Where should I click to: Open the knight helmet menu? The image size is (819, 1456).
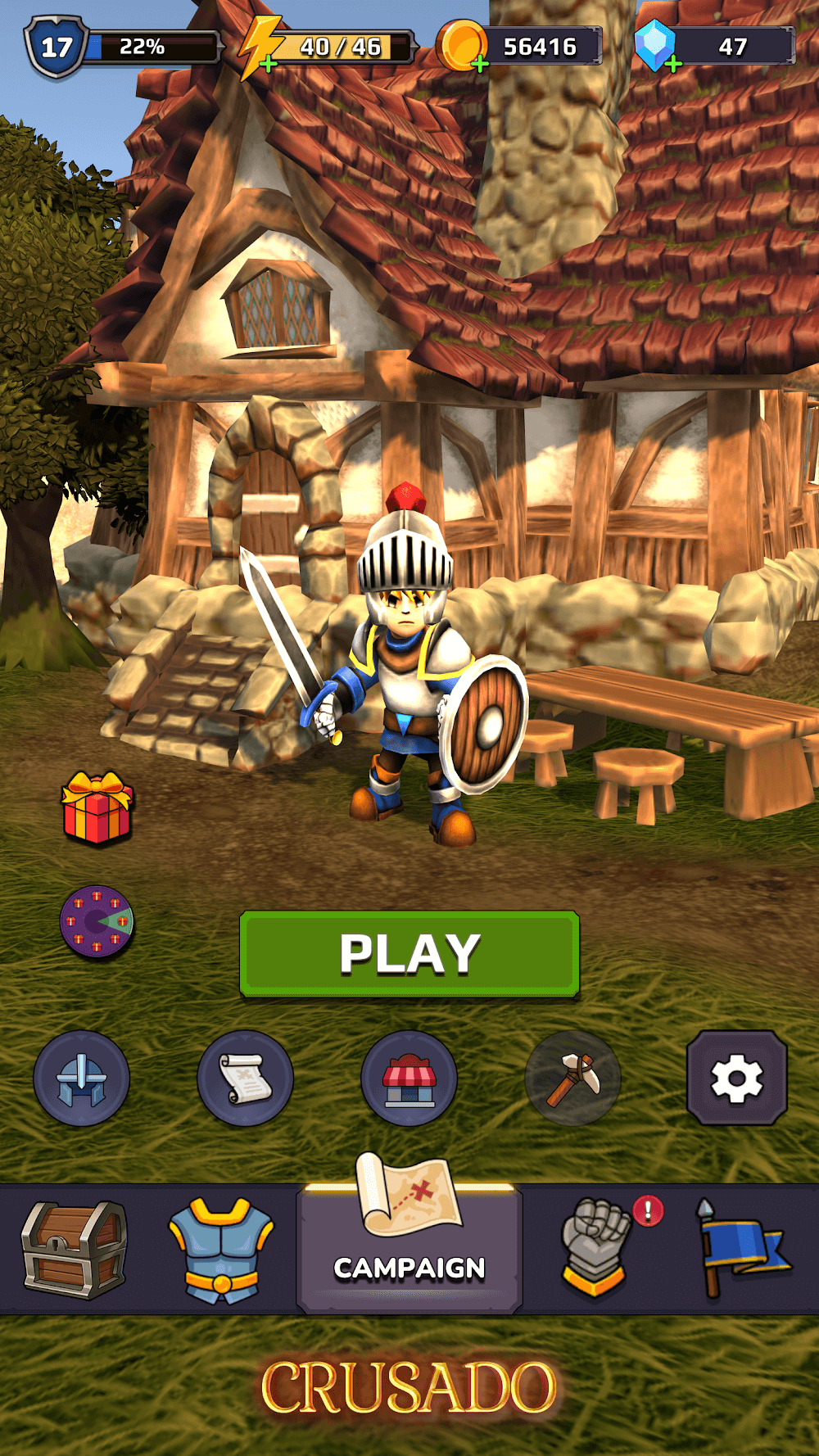(81, 1078)
